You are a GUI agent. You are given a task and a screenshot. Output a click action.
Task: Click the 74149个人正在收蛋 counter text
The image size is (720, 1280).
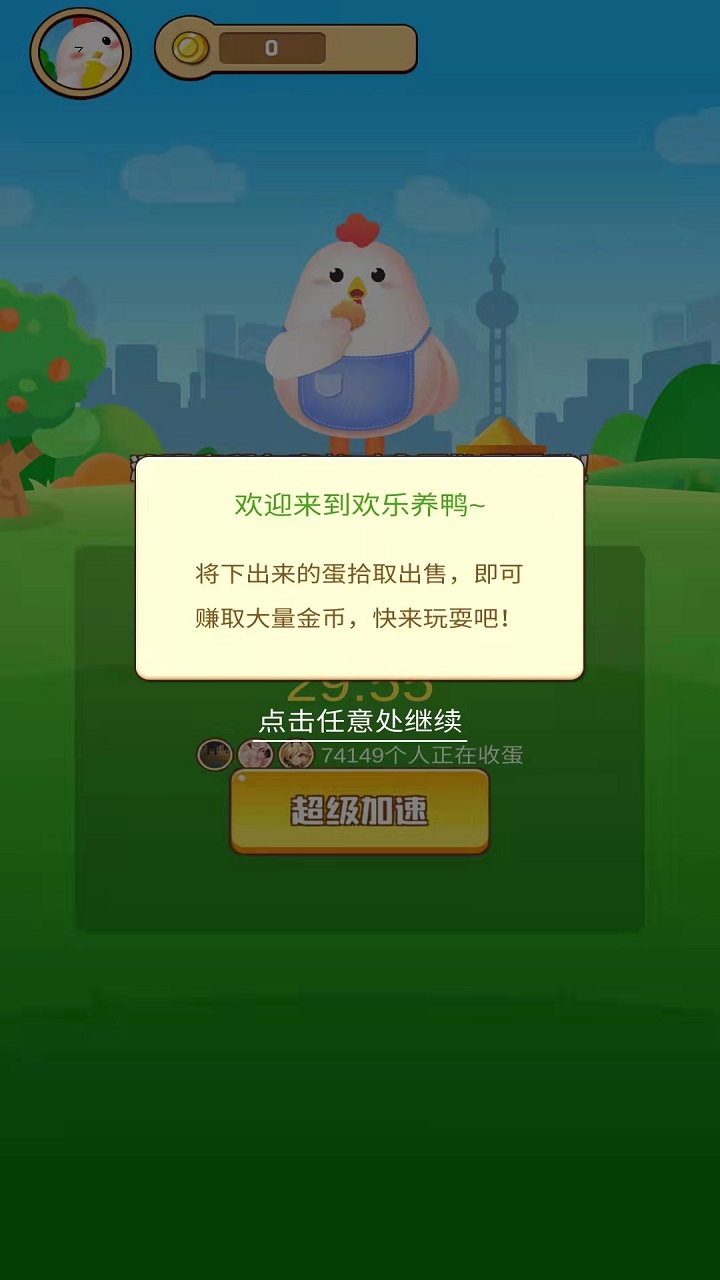[430, 756]
